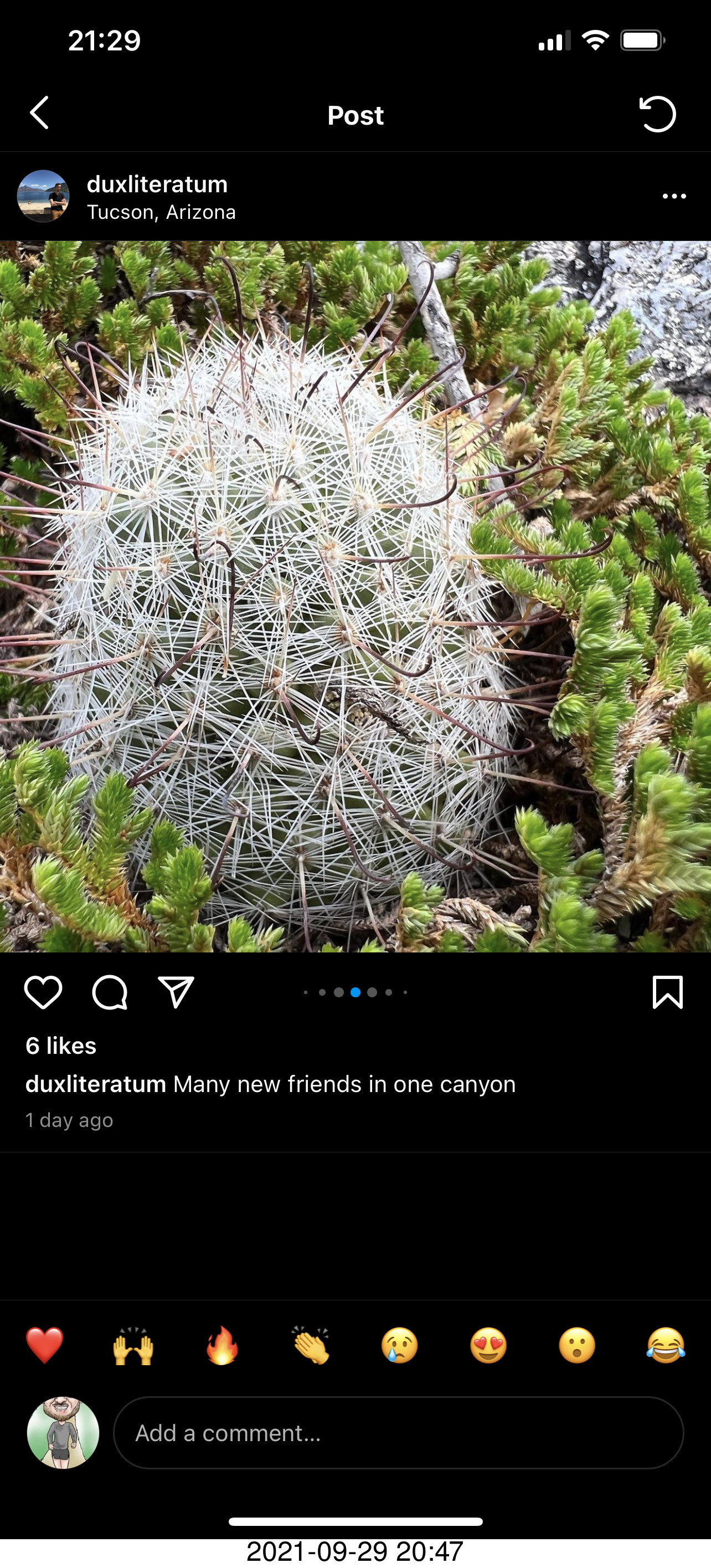Insert the surprised face emoji

pyautogui.click(x=576, y=1345)
